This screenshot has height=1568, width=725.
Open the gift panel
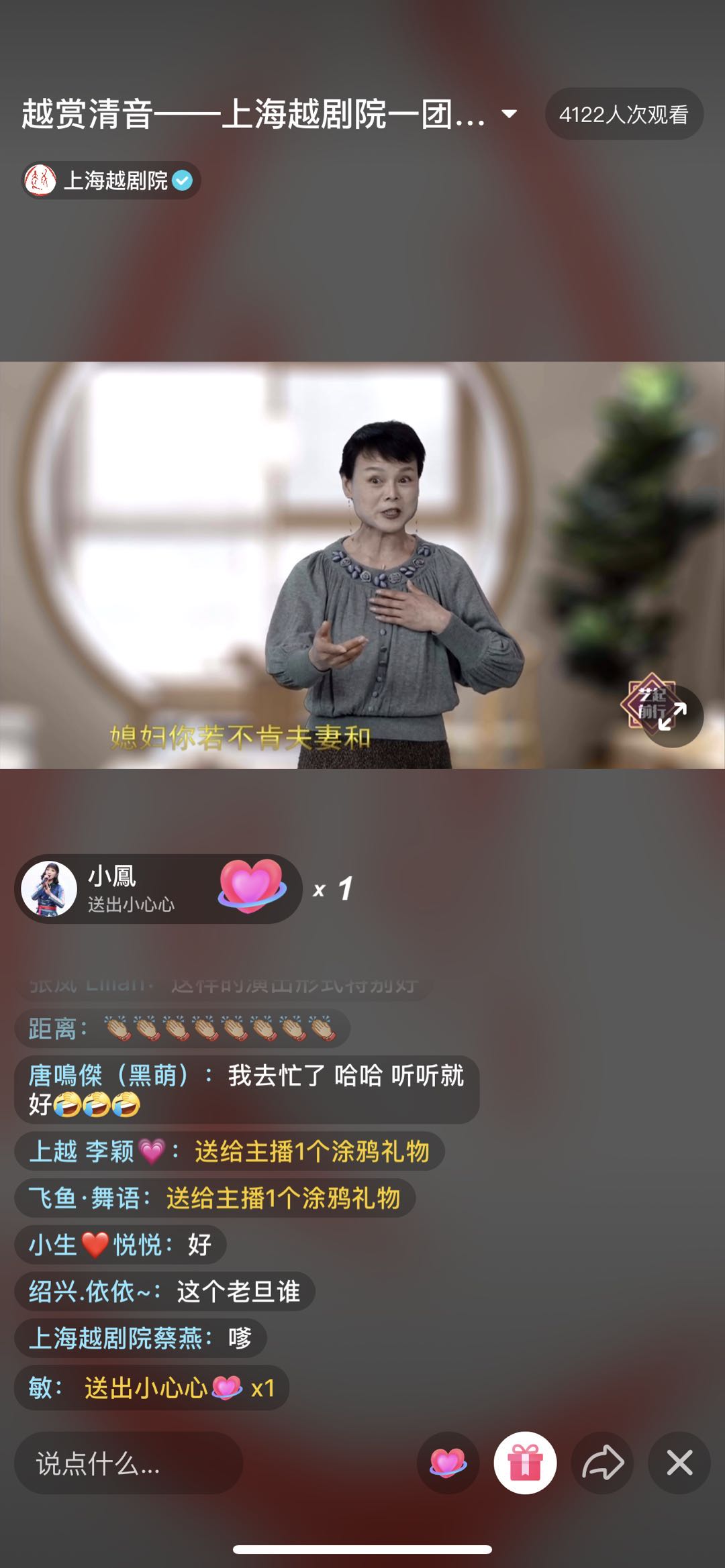[525, 1463]
